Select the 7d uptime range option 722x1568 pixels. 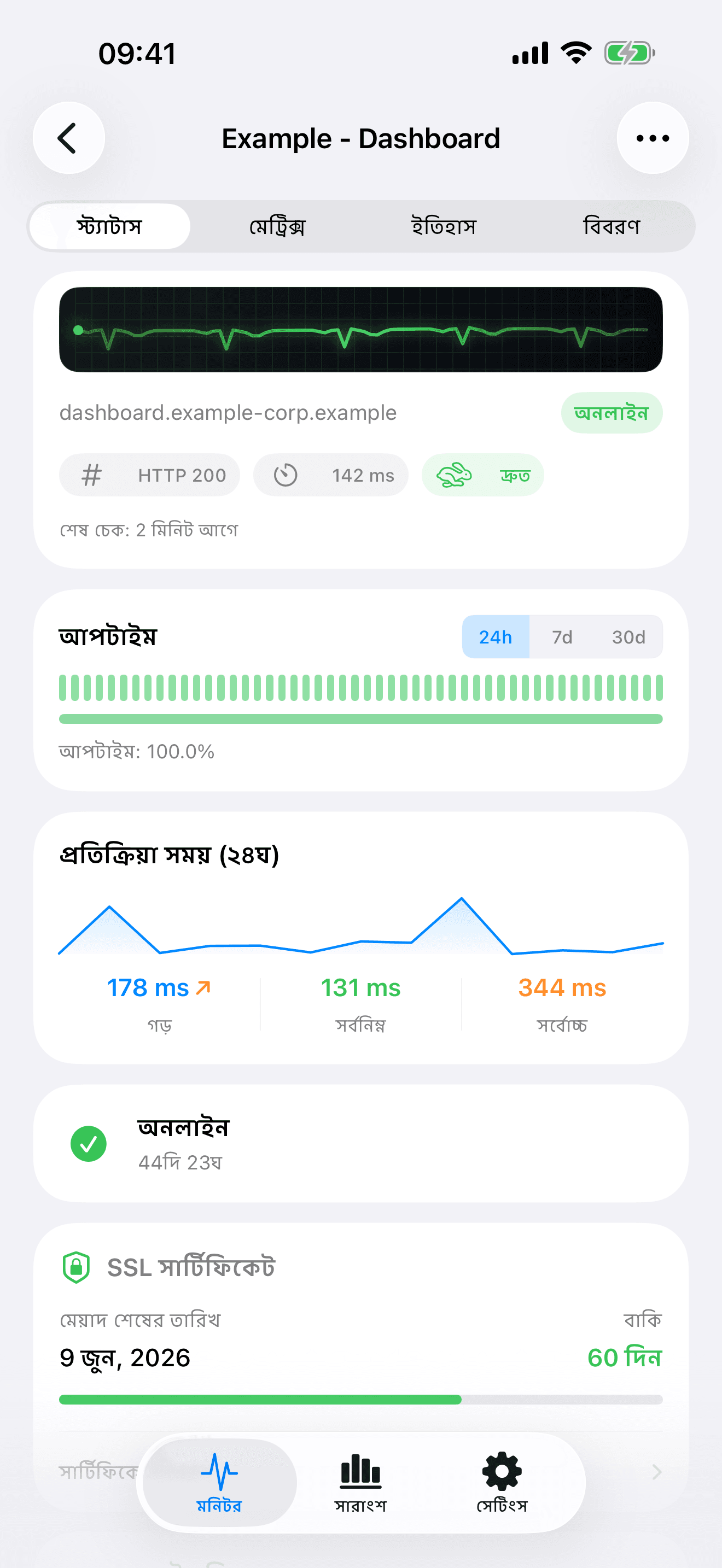point(562,637)
